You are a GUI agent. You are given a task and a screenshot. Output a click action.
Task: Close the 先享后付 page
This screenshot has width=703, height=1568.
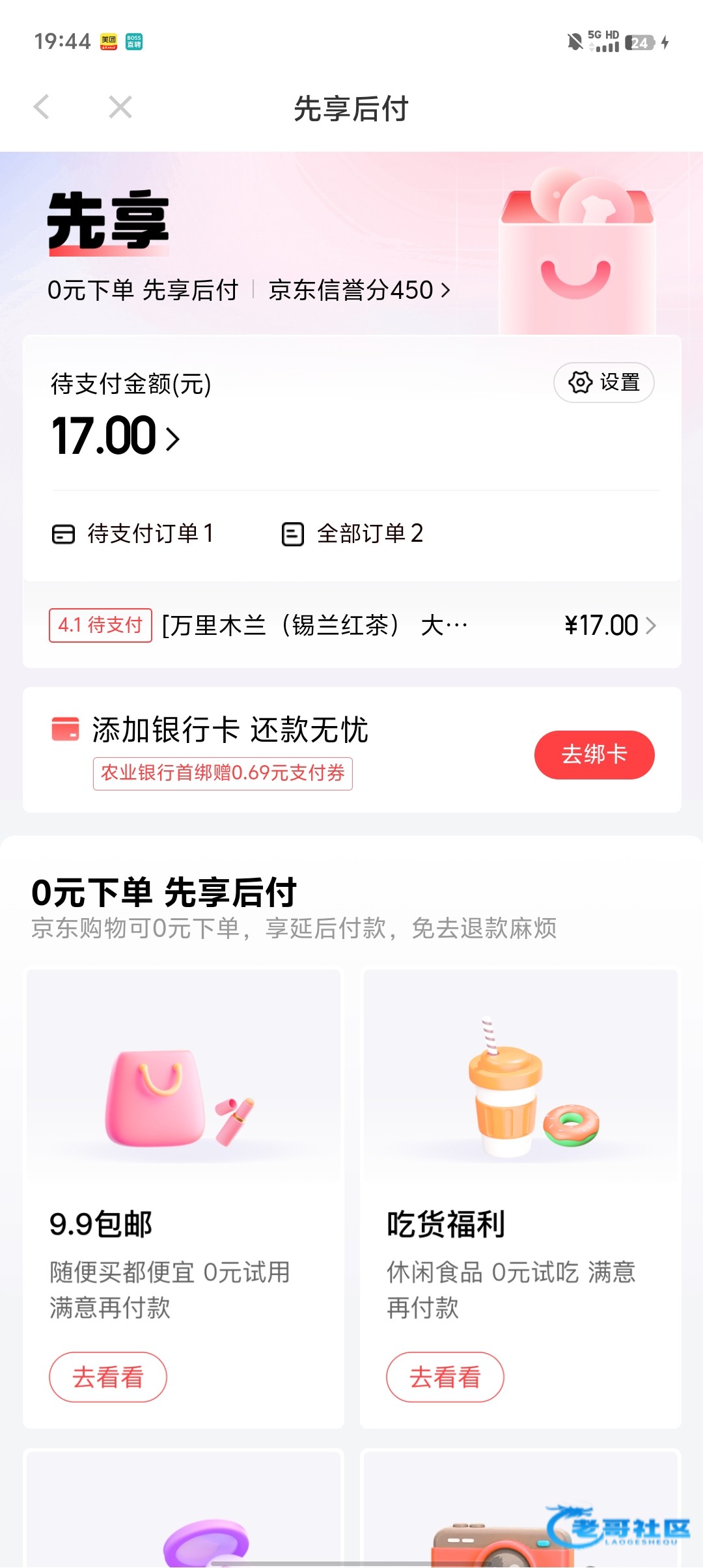coord(120,107)
